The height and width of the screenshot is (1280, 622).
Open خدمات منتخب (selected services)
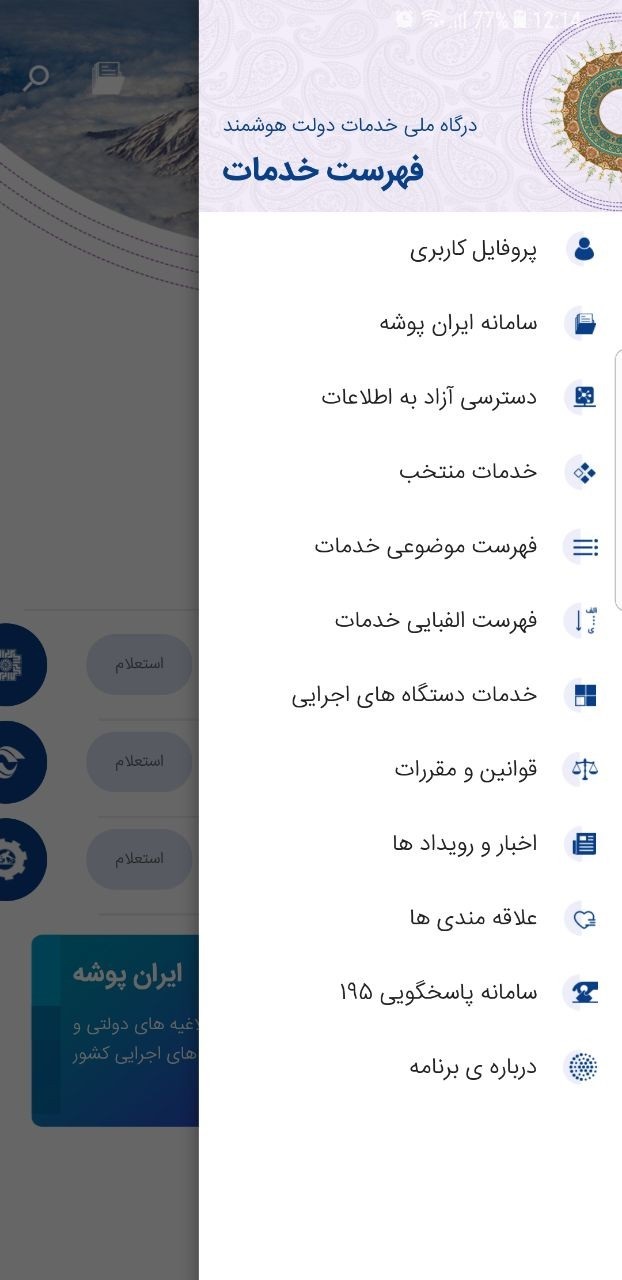(410, 471)
